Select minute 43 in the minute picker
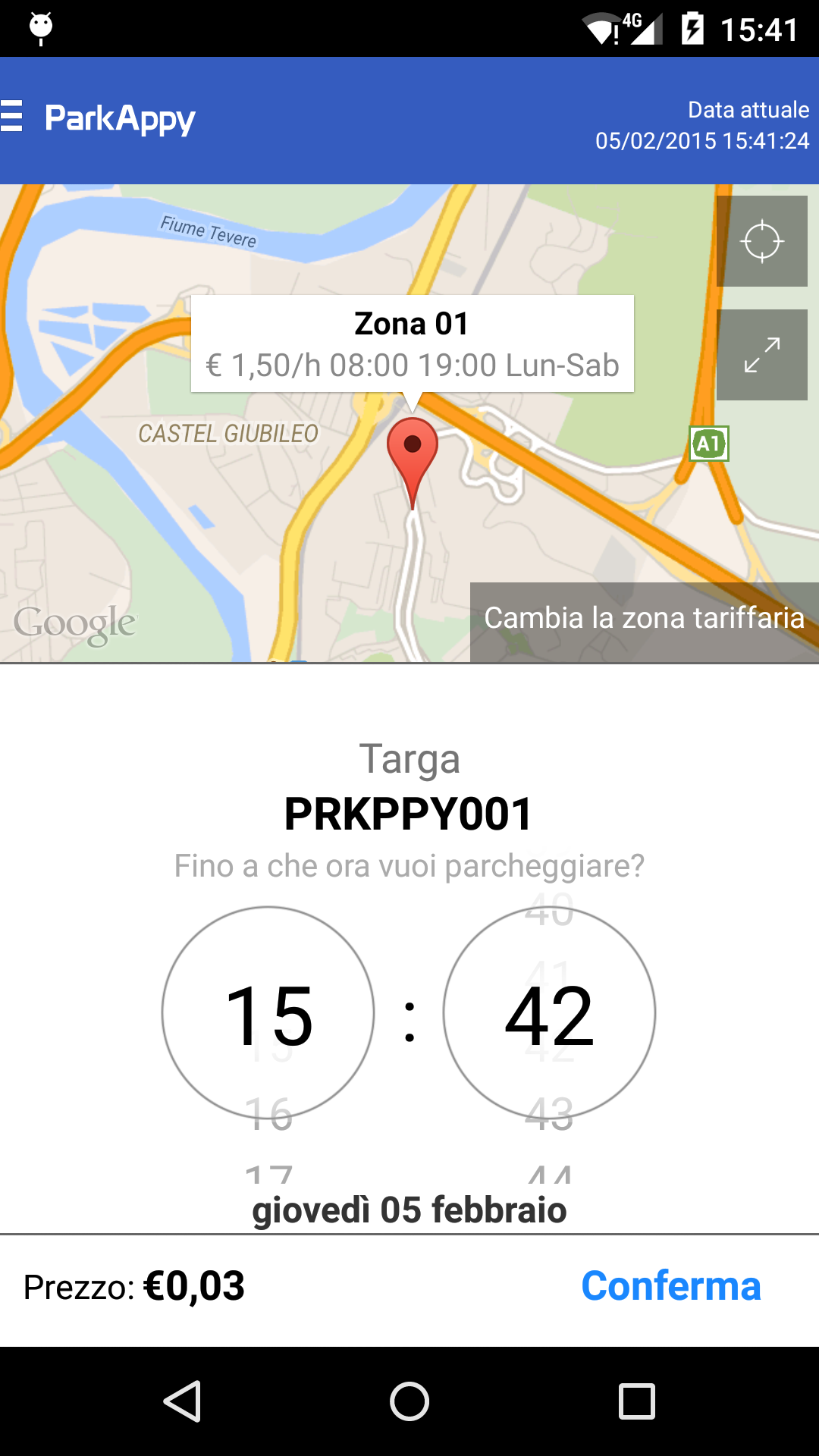This screenshot has height=1456, width=819. click(550, 1114)
